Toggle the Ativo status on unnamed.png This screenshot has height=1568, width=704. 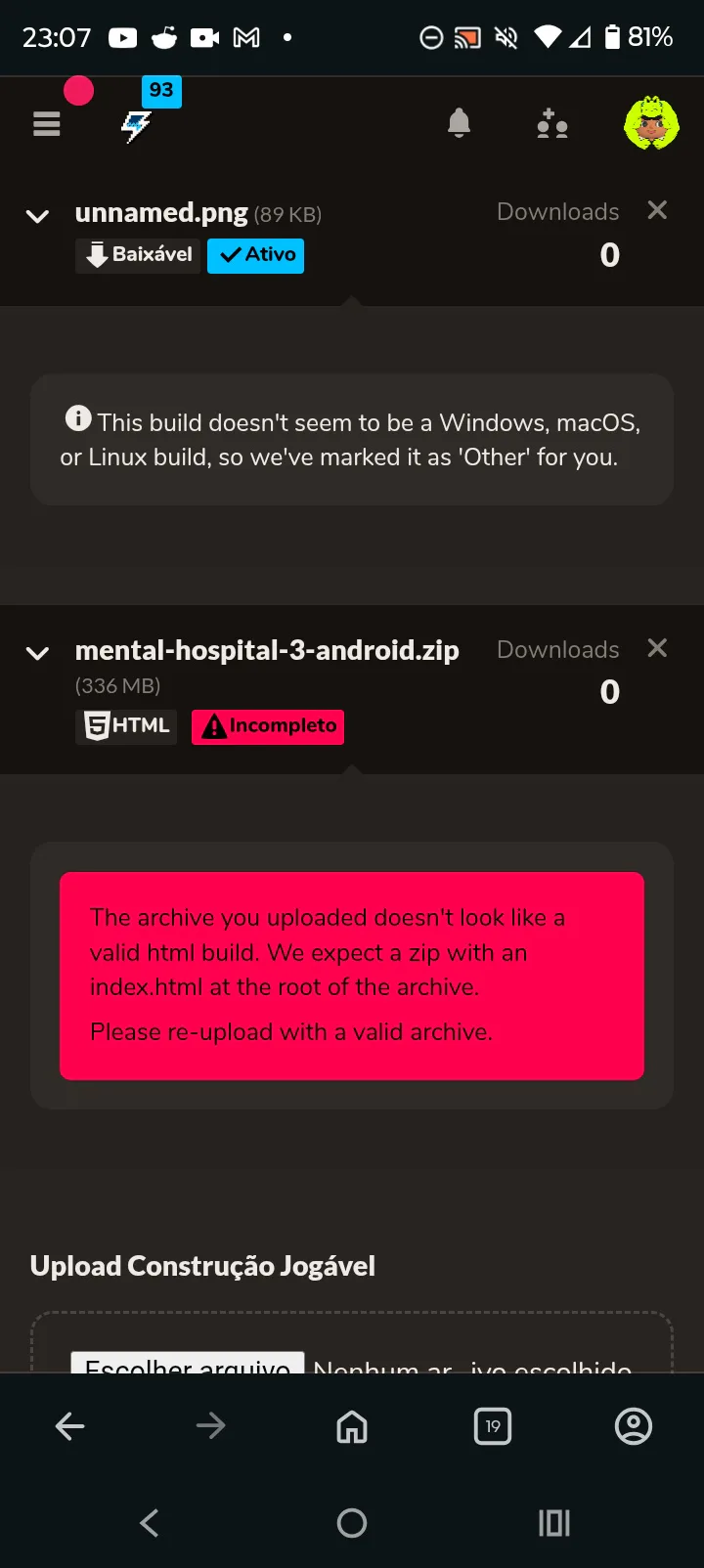coord(256,255)
